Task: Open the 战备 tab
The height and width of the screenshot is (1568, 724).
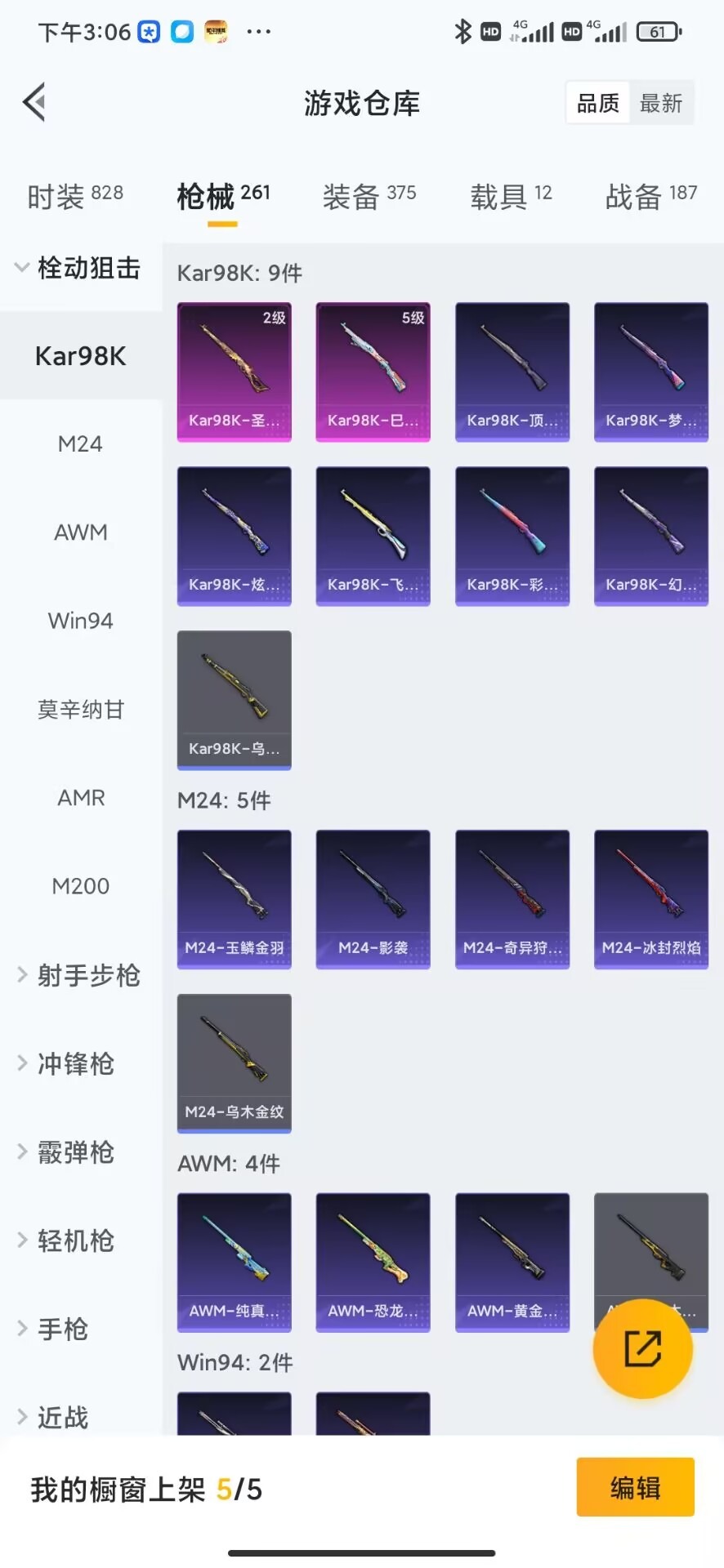Action: click(x=650, y=196)
